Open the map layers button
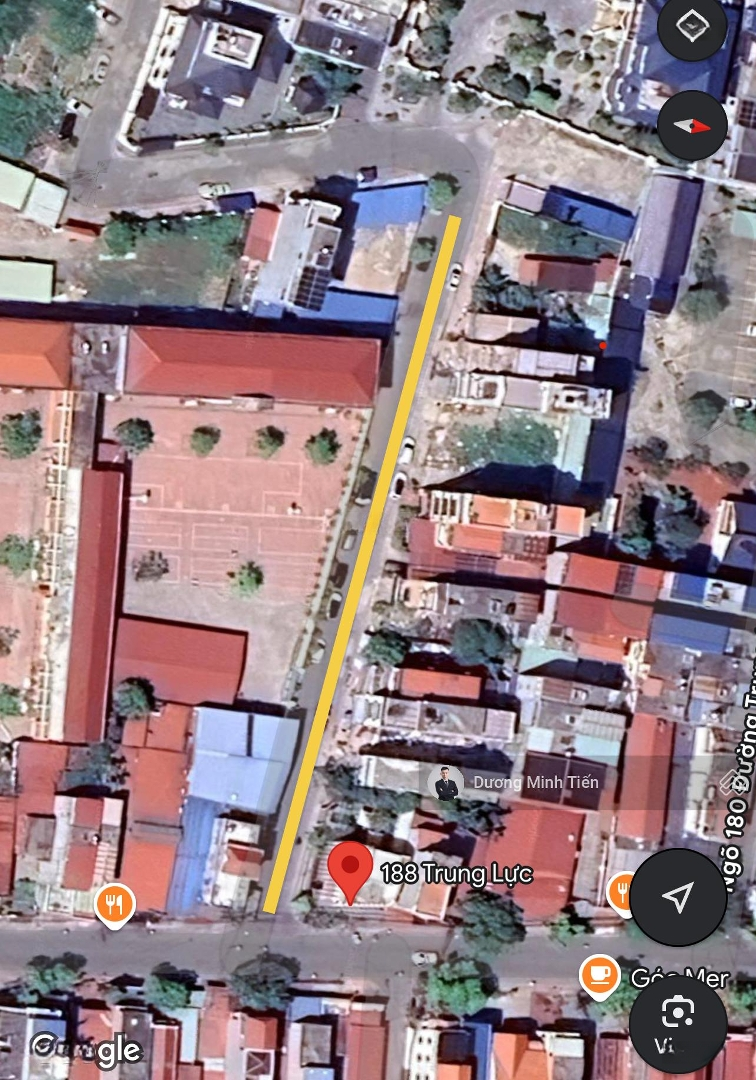 pyautogui.click(x=692, y=27)
